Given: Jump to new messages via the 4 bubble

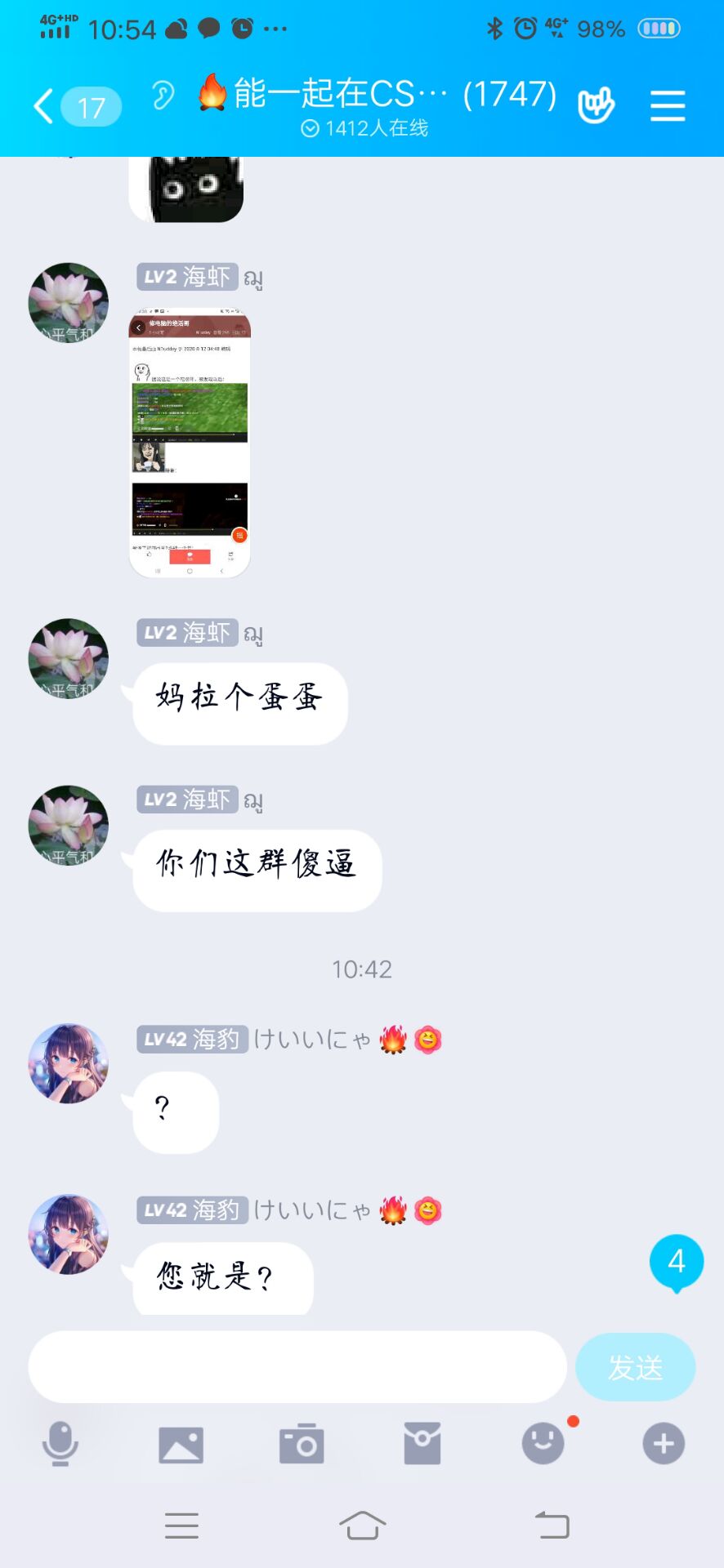Looking at the screenshot, I should click(677, 1262).
